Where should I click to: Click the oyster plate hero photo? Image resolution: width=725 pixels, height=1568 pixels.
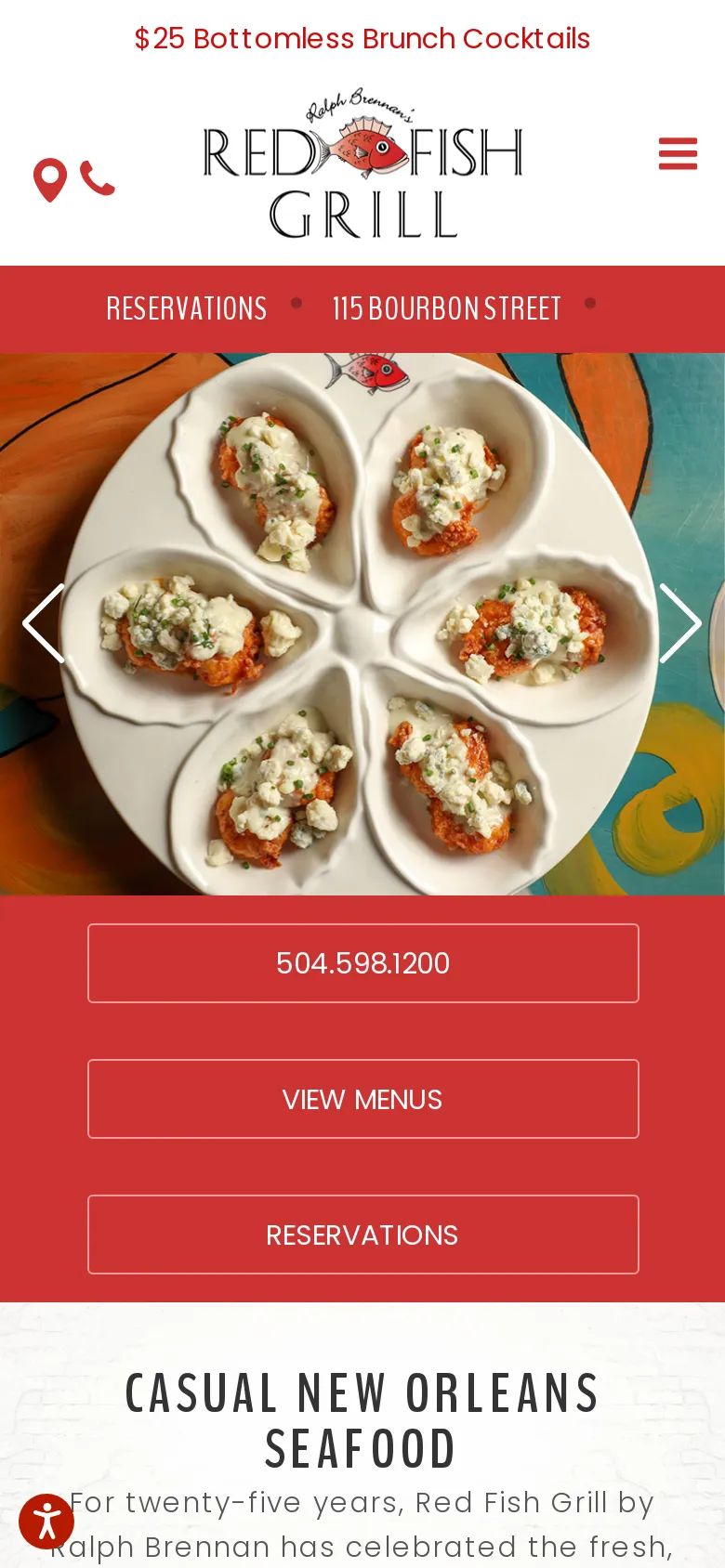click(x=362, y=622)
